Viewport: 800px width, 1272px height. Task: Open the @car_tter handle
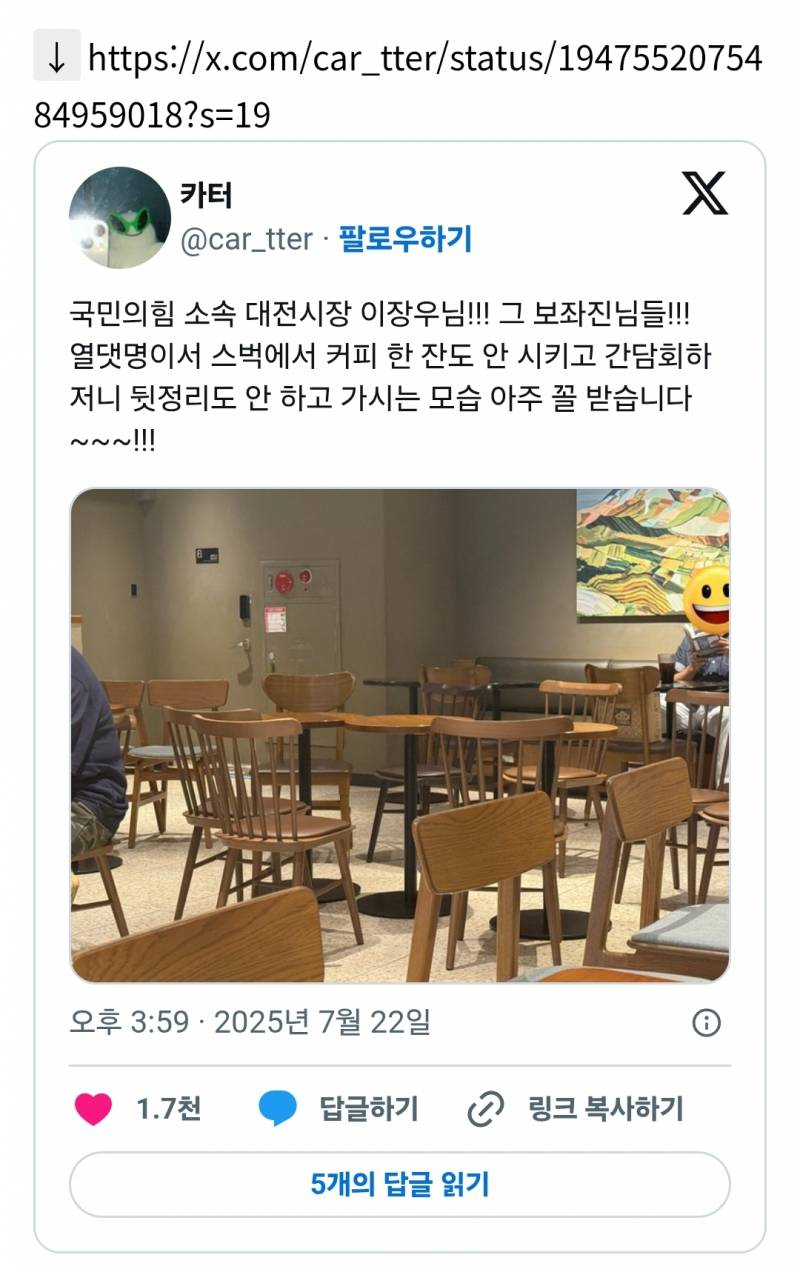[245, 240]
